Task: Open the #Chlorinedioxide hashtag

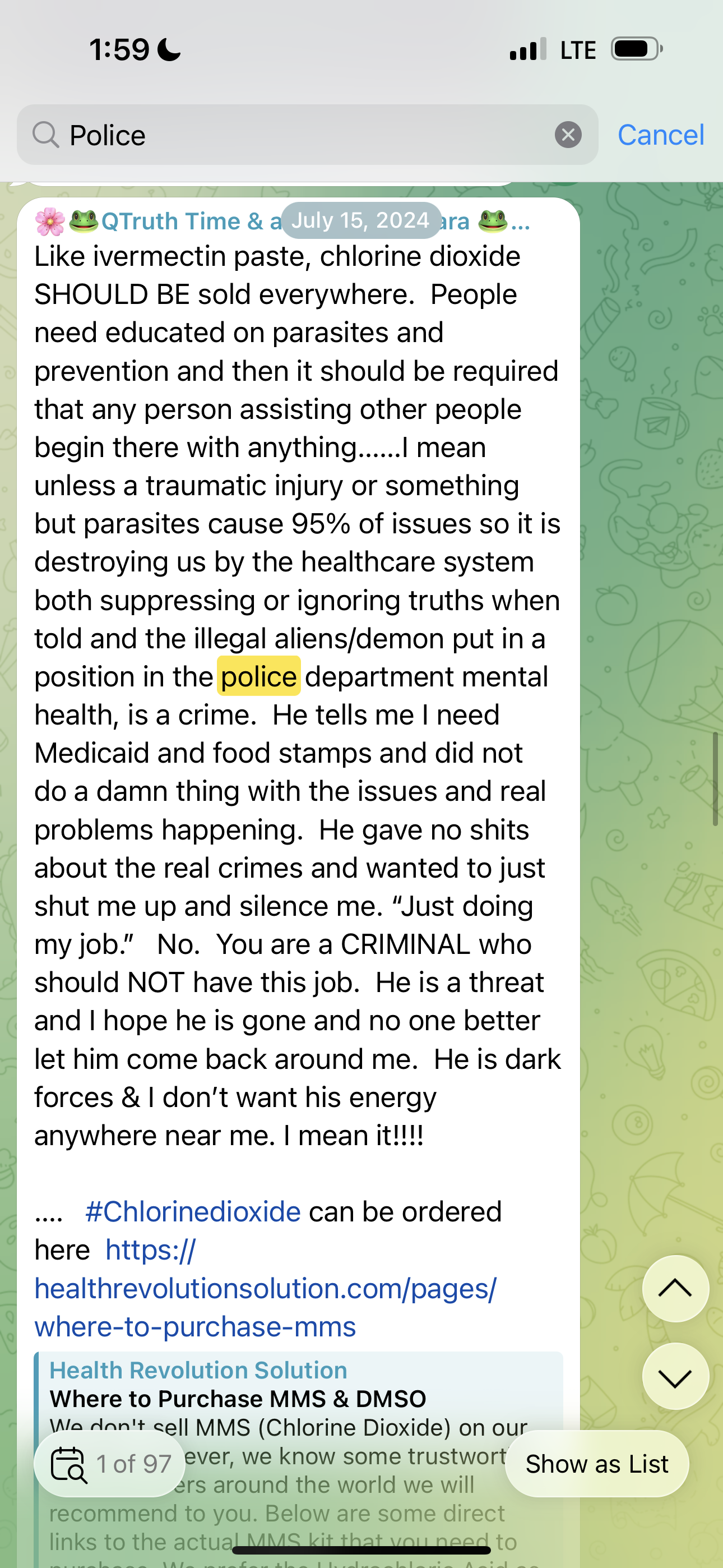Action: [x=193, y=1212]
